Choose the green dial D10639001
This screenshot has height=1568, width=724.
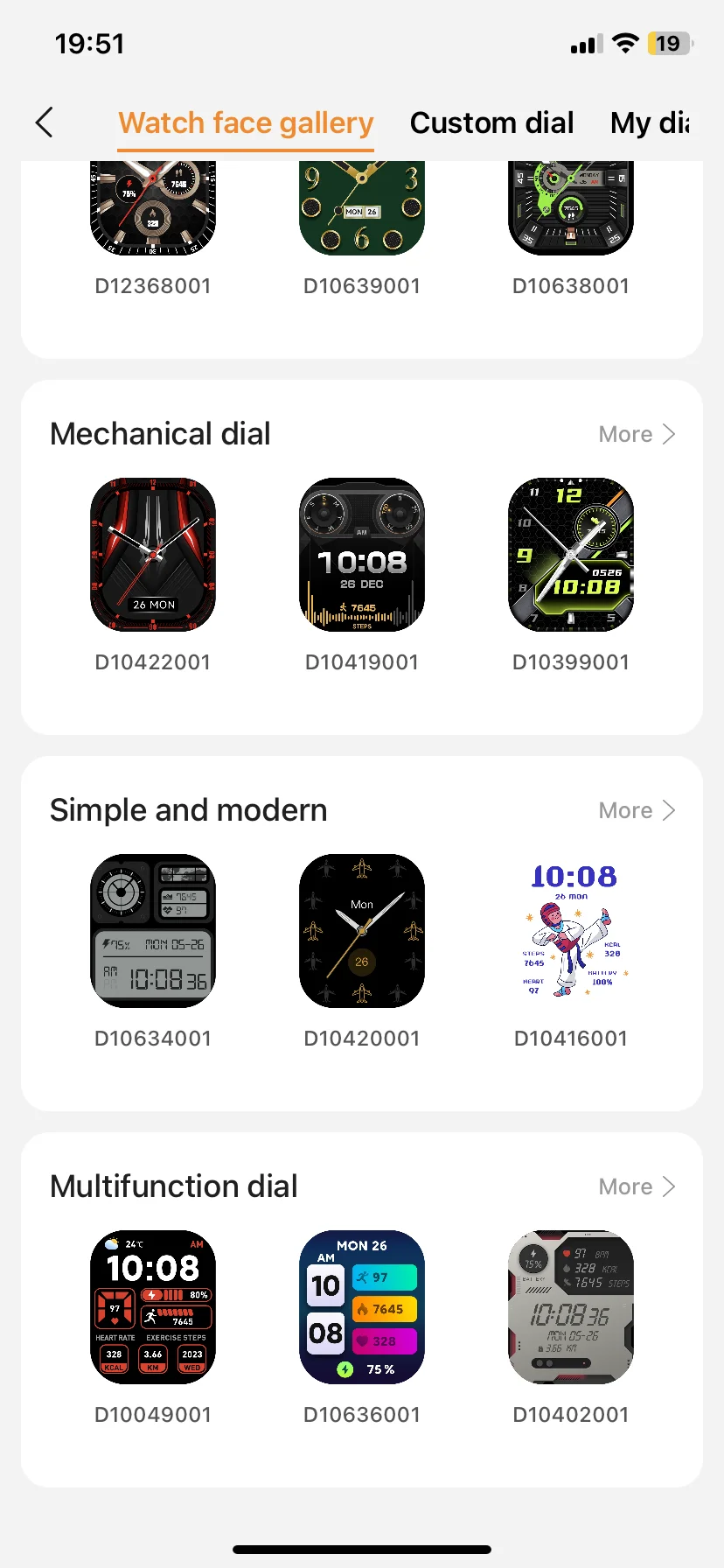tap(362, 210)
